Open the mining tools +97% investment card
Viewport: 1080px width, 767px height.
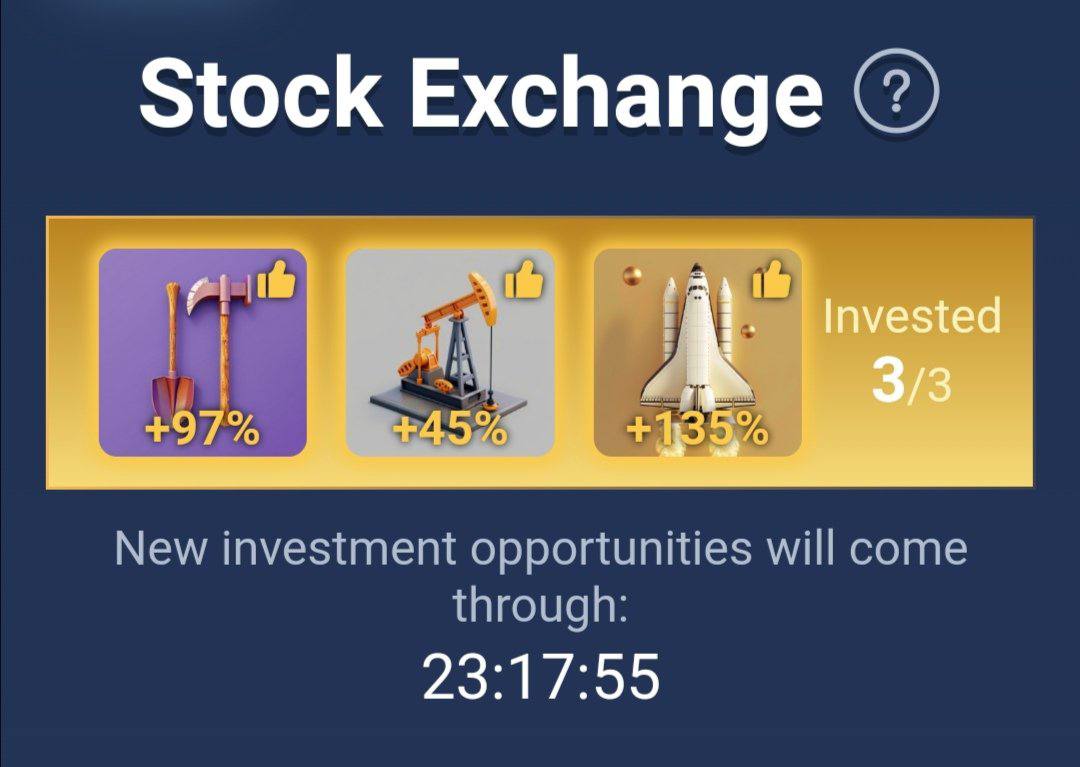coord(203,353)
